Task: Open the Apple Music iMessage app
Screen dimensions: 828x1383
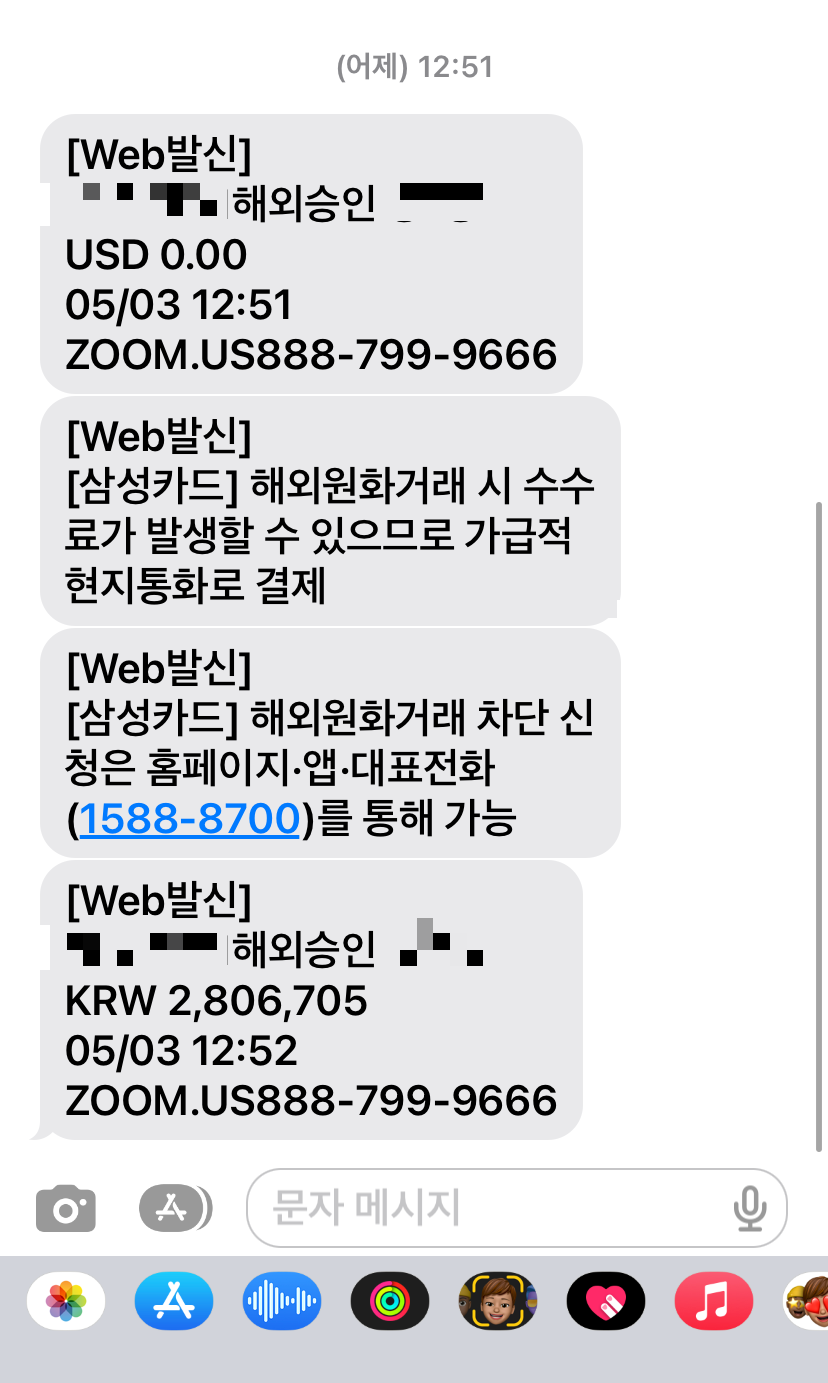Action: 713,1301
